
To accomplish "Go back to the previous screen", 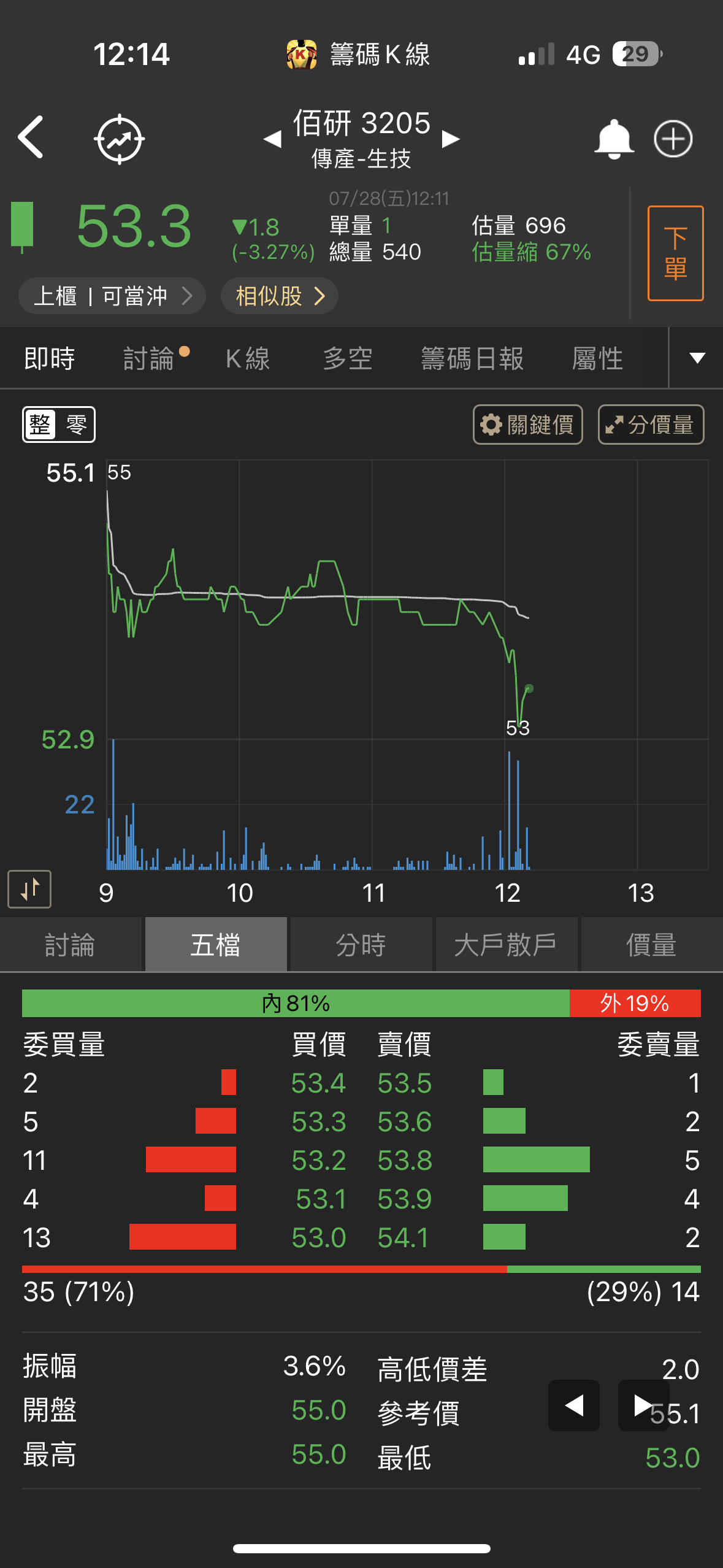I will tap(32, 138).
